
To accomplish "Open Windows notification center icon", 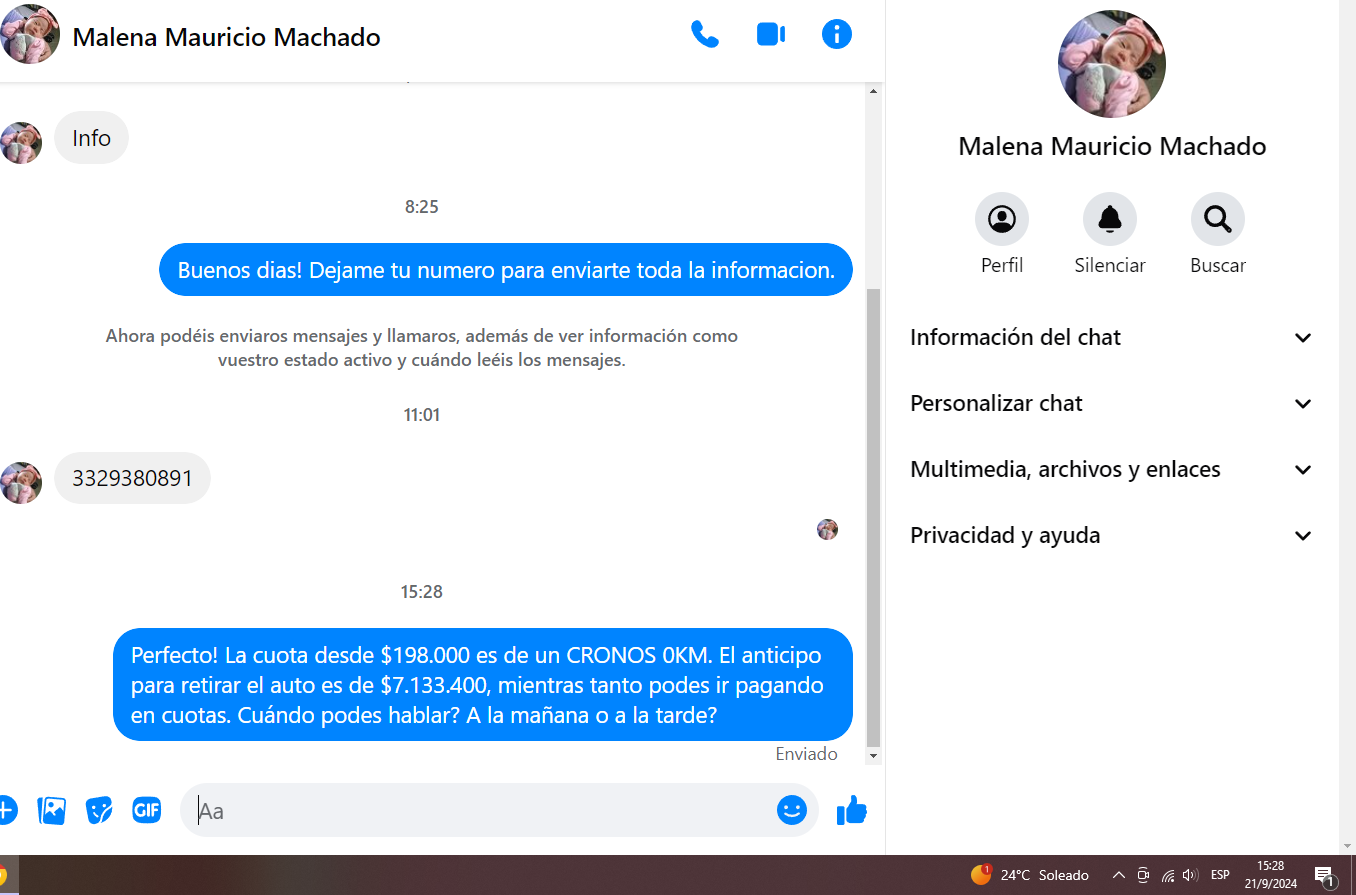I will tap(1324, 876).
